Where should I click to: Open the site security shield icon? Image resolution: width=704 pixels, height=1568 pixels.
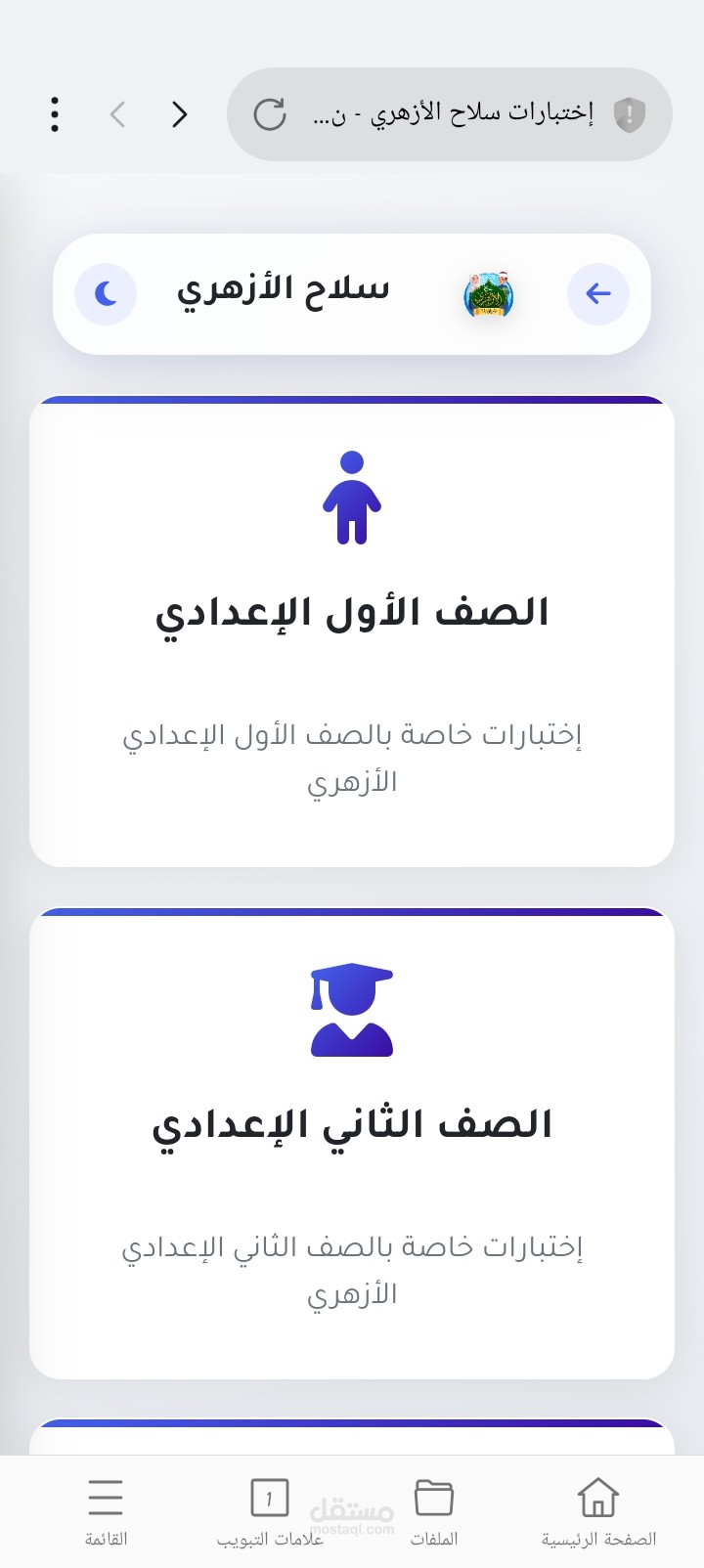click(630, 115)
